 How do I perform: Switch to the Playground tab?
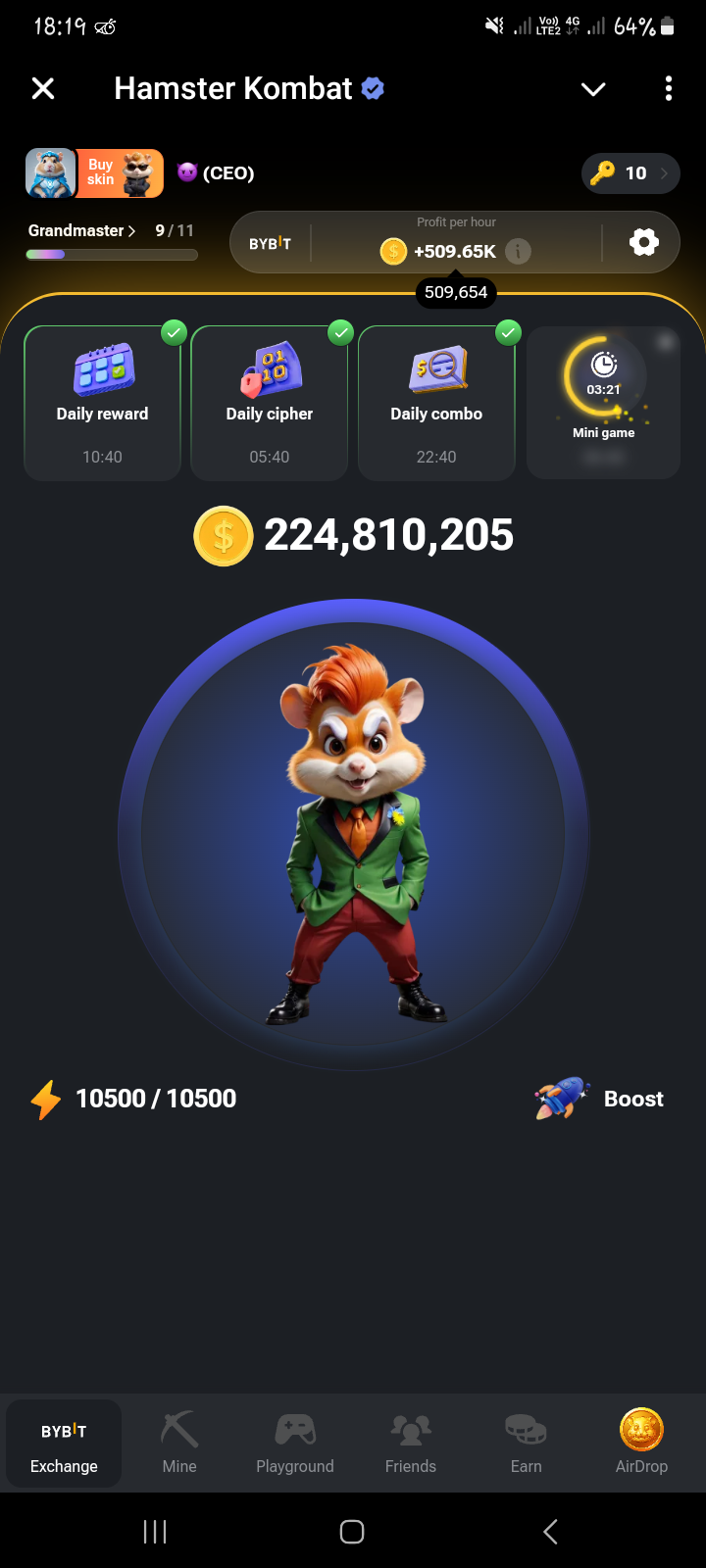(x=295, y=1444)
